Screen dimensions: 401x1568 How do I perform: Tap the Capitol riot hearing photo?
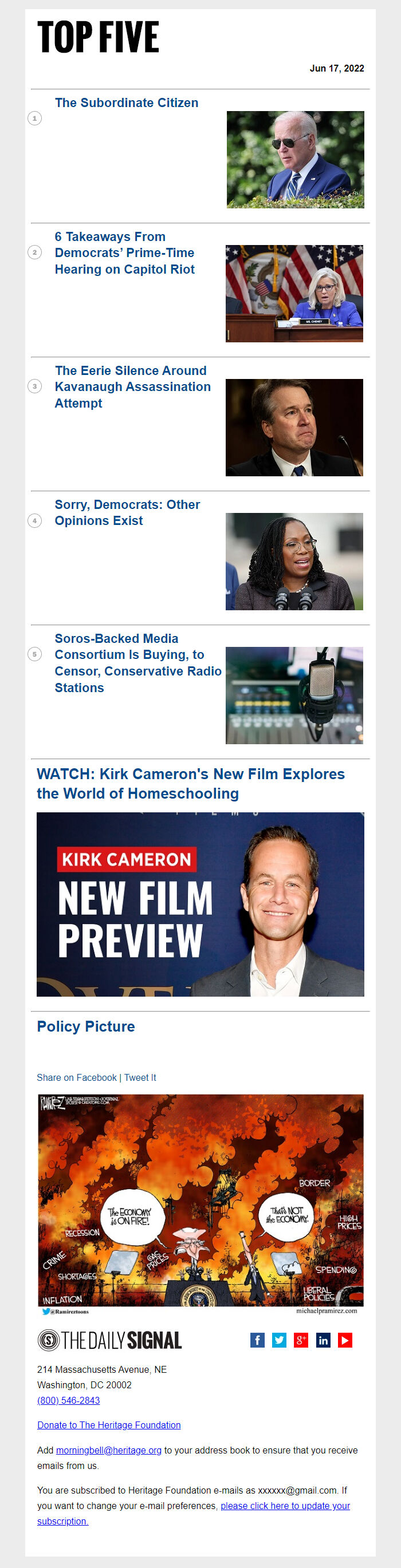click(x=294, y=293)
